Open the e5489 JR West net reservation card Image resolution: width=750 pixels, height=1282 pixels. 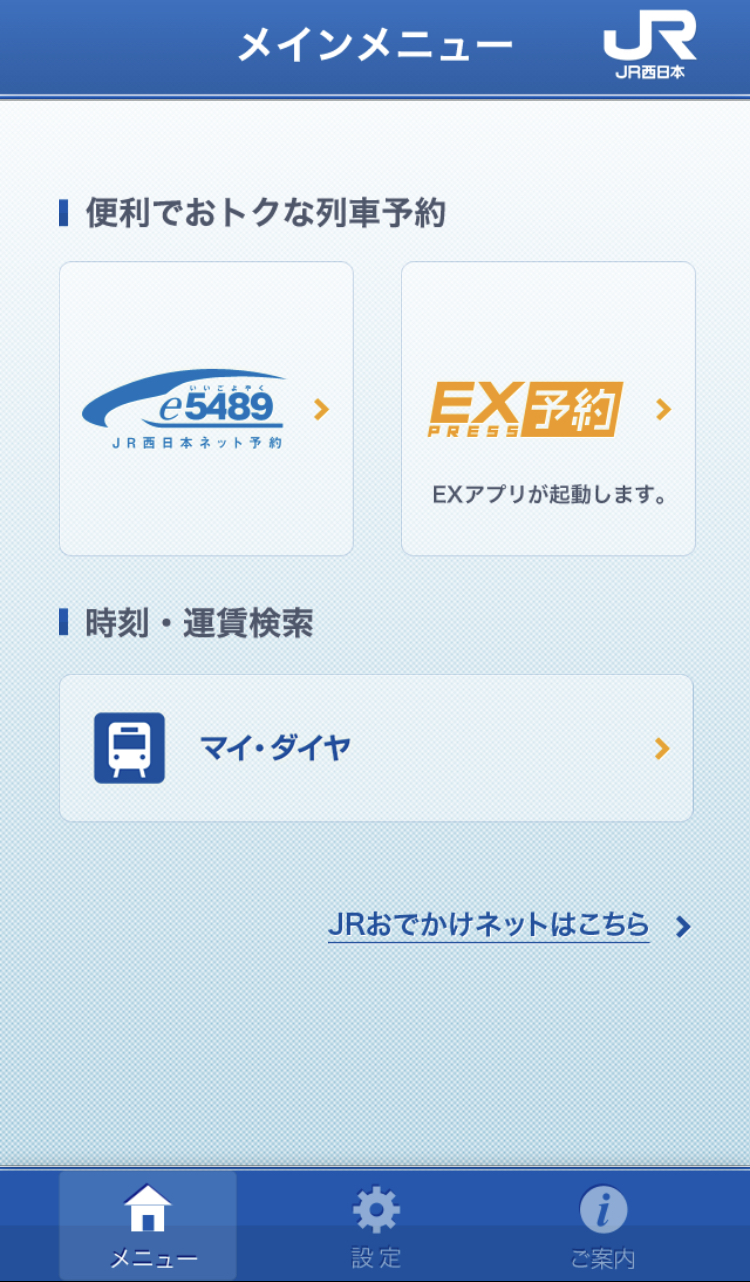[x=206, y=409]
